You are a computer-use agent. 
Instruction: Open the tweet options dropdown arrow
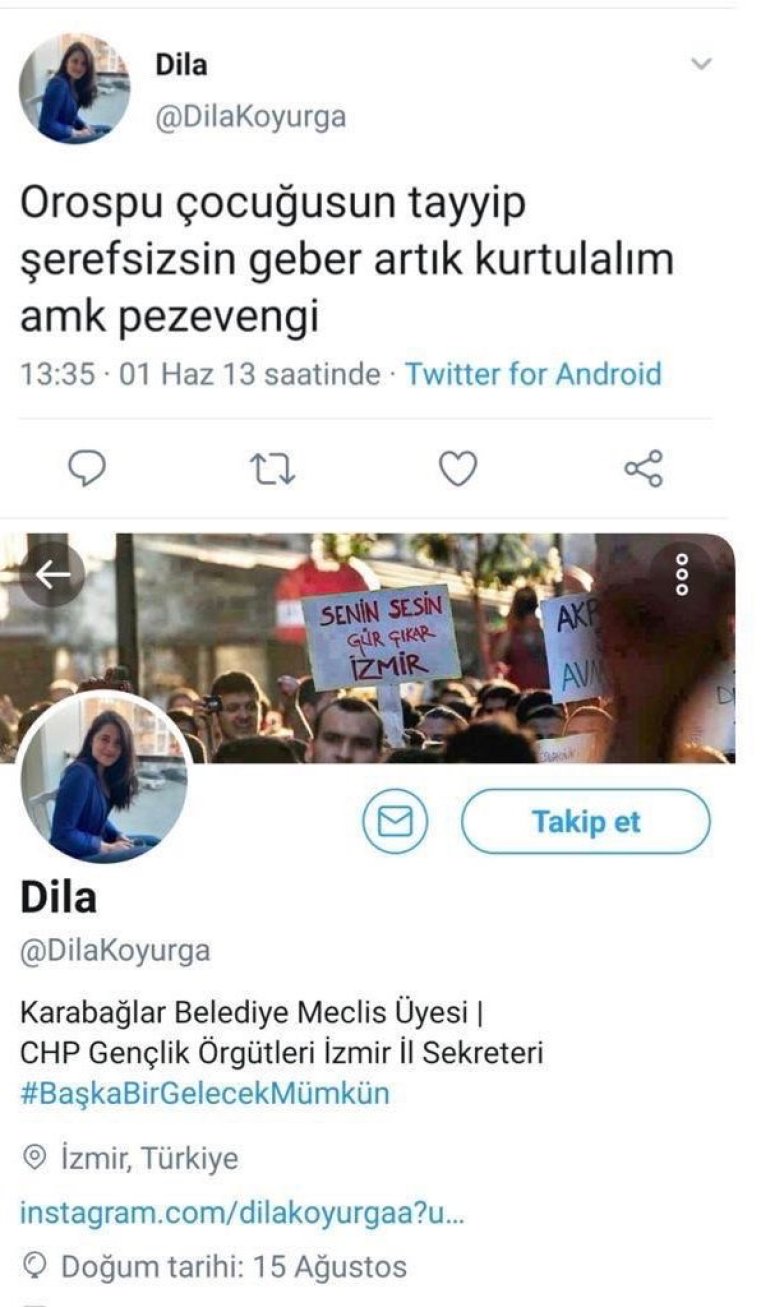click(702, 64)
